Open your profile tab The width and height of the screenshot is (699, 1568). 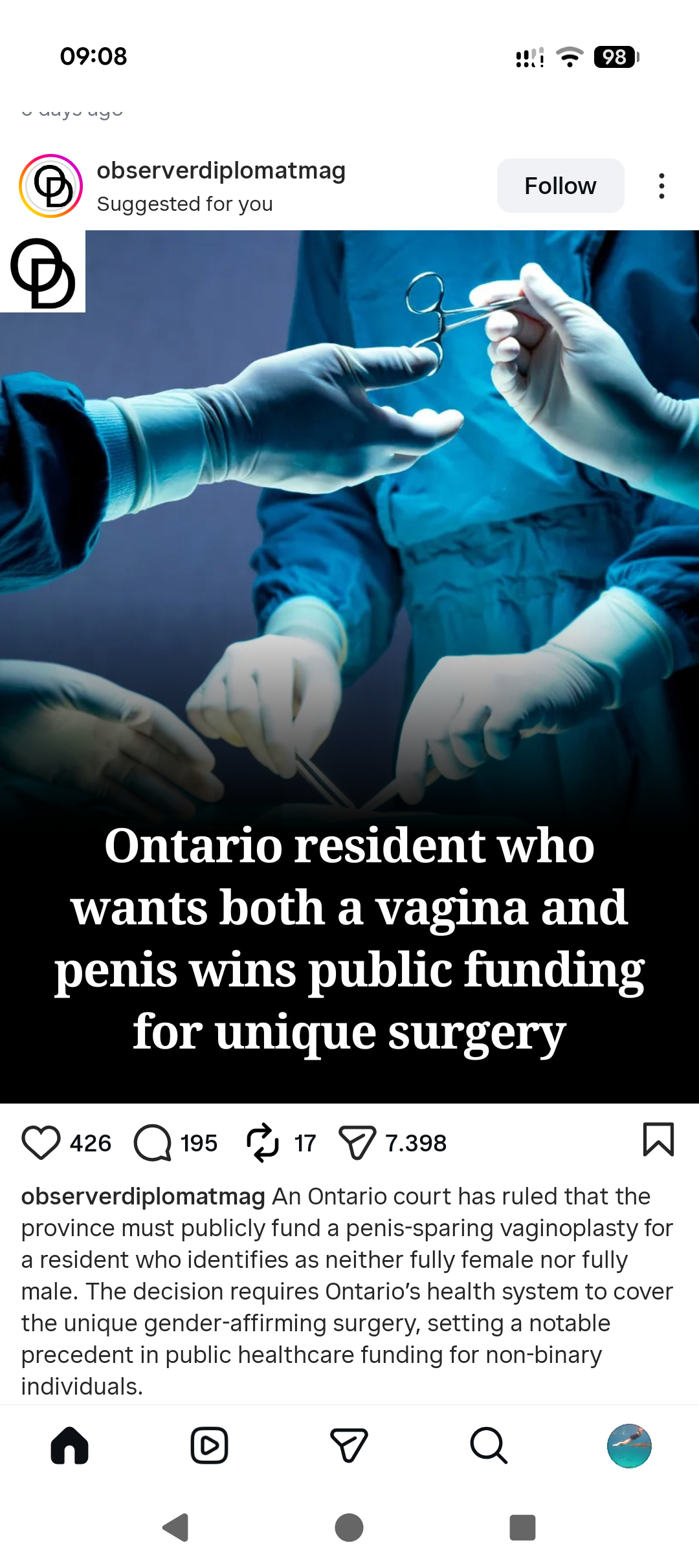pyautogui.click(x=629, y=1446)
